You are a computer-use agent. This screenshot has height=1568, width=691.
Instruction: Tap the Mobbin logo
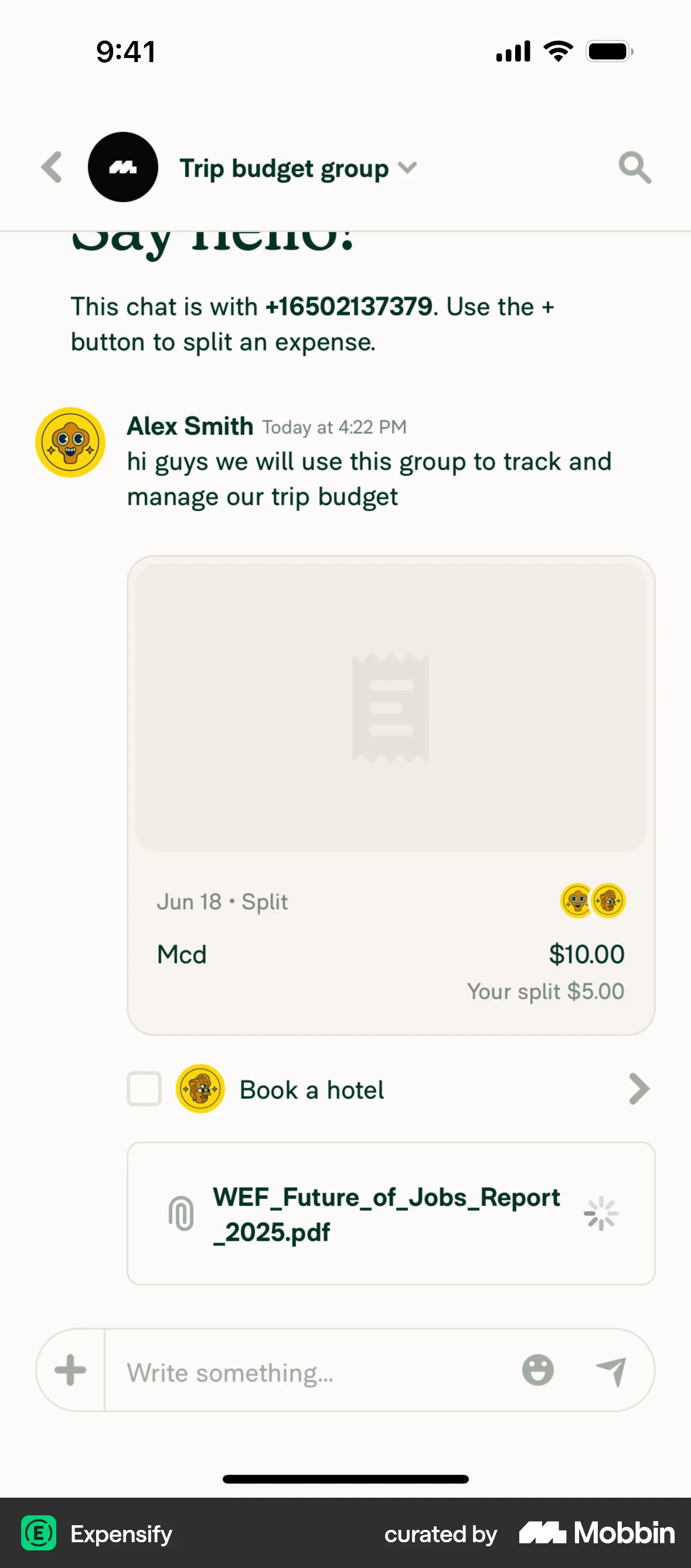coord(595,1534)
